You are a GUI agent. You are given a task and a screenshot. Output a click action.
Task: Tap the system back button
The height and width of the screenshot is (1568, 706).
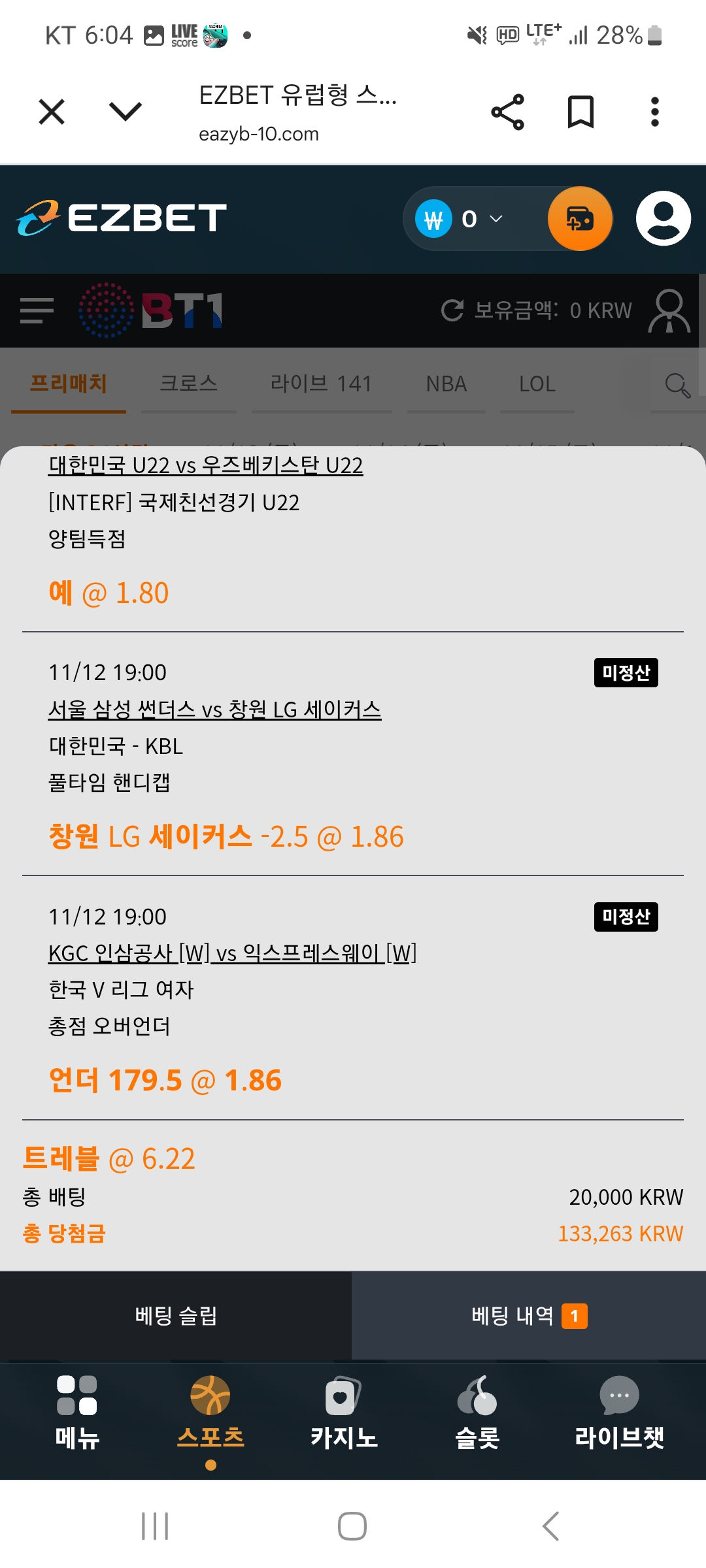(x=550, y=1526)
